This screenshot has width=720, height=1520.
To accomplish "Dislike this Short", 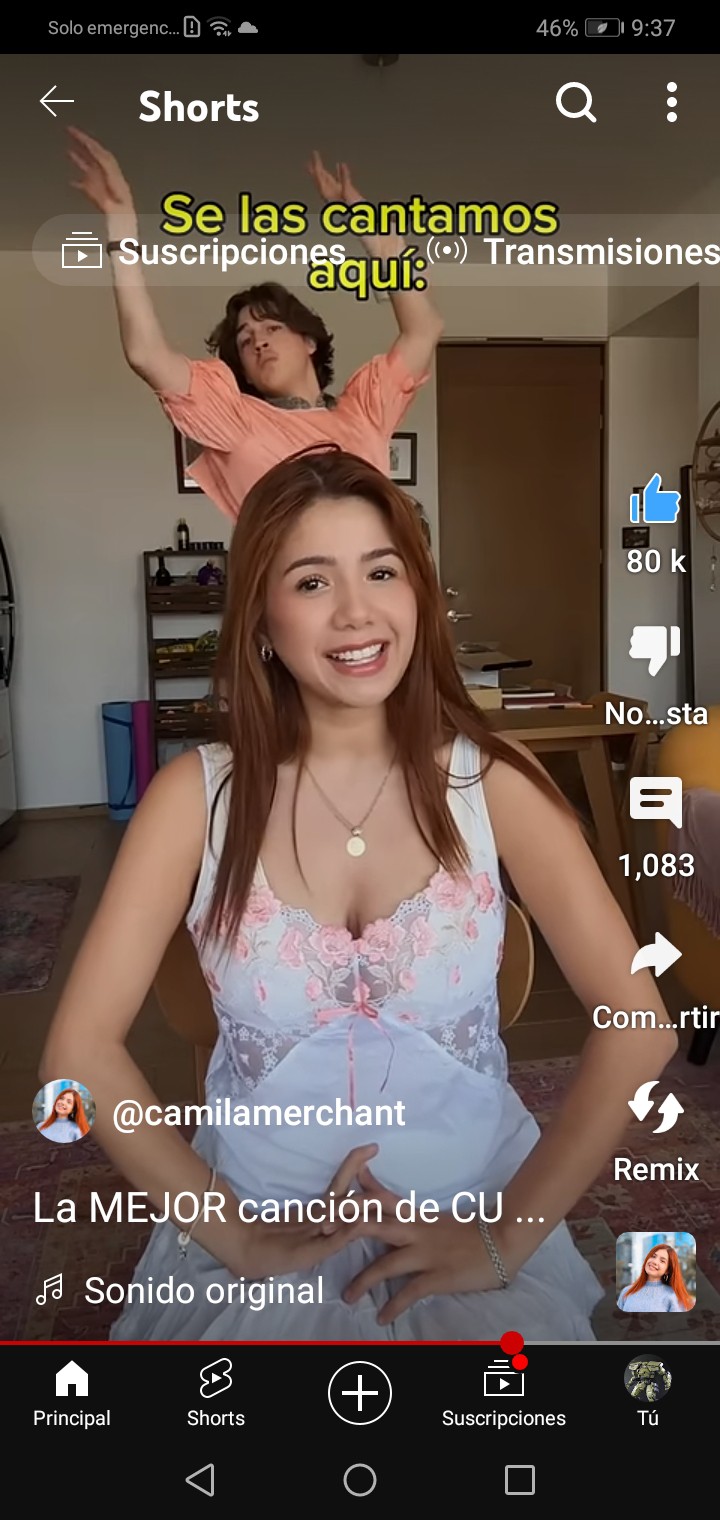I will coord(655,650).
